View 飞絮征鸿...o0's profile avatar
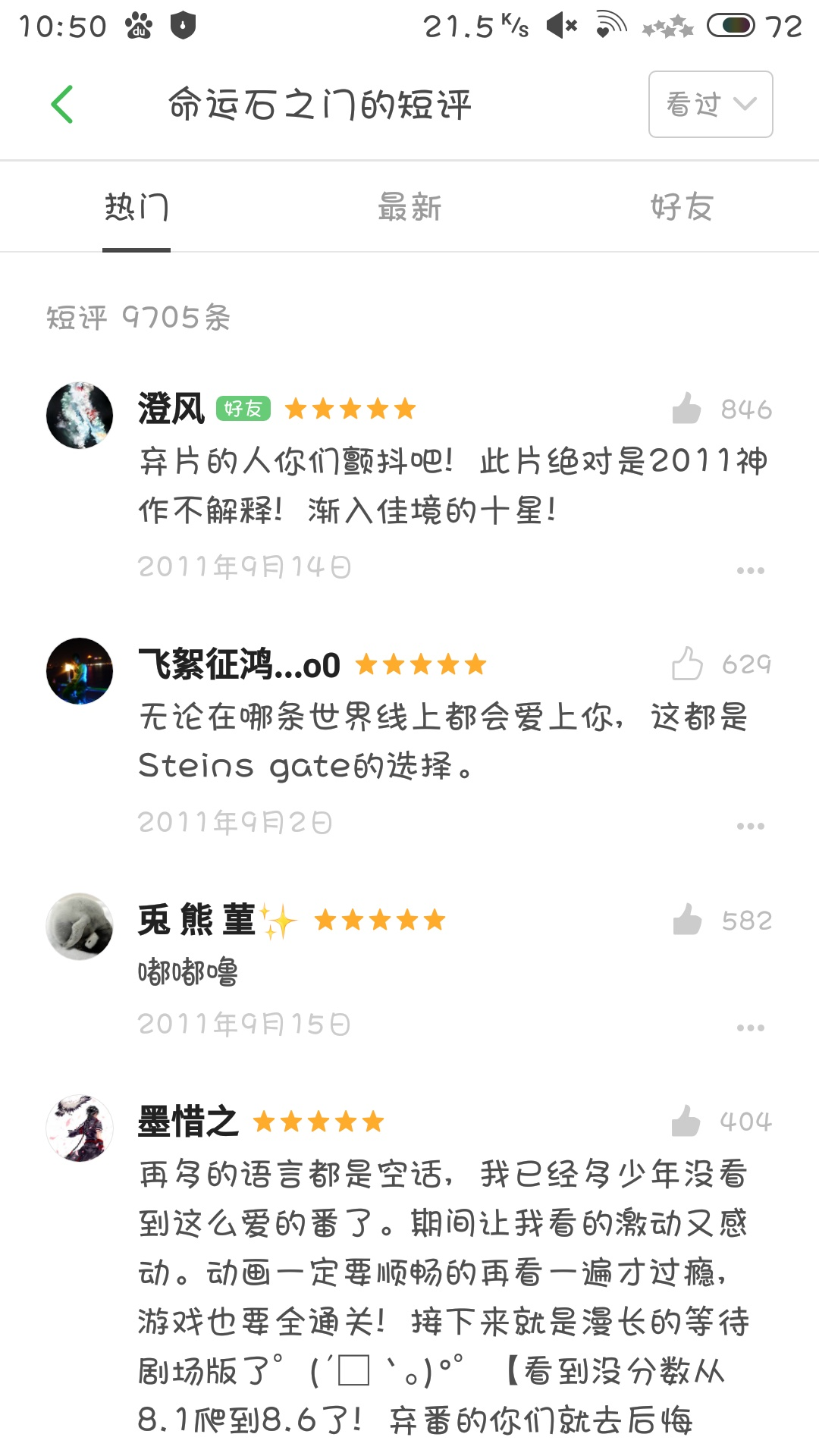Screen dimensions: 819x1456 point(80,671)
